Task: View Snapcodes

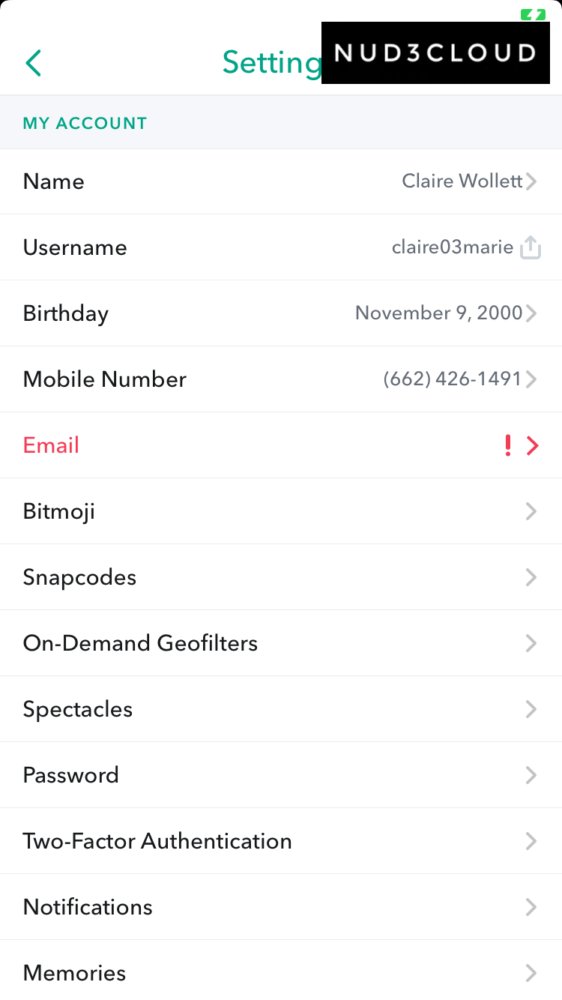Action: pos(281,577)
